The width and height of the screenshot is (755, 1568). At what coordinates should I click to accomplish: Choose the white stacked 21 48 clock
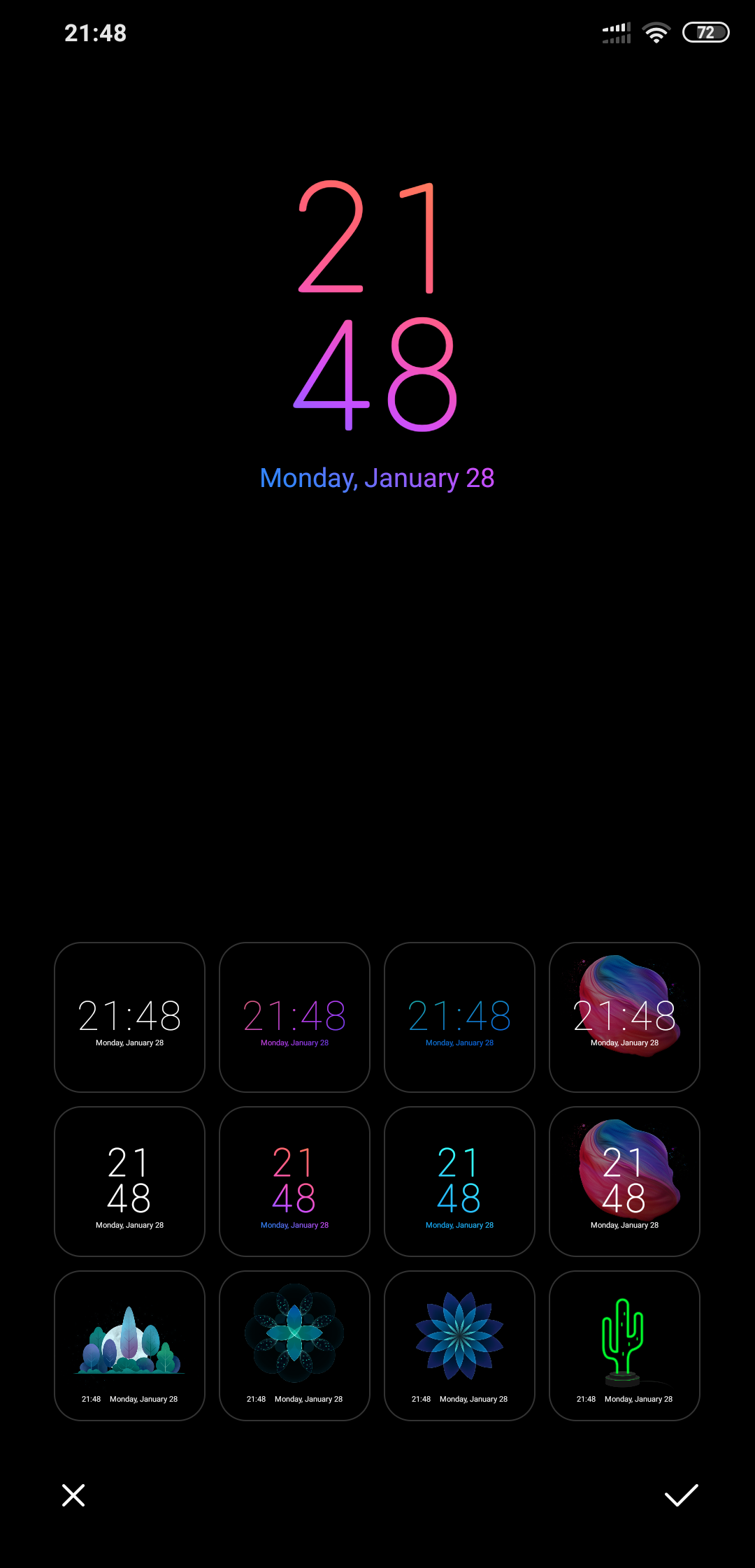click(129, 1182)
